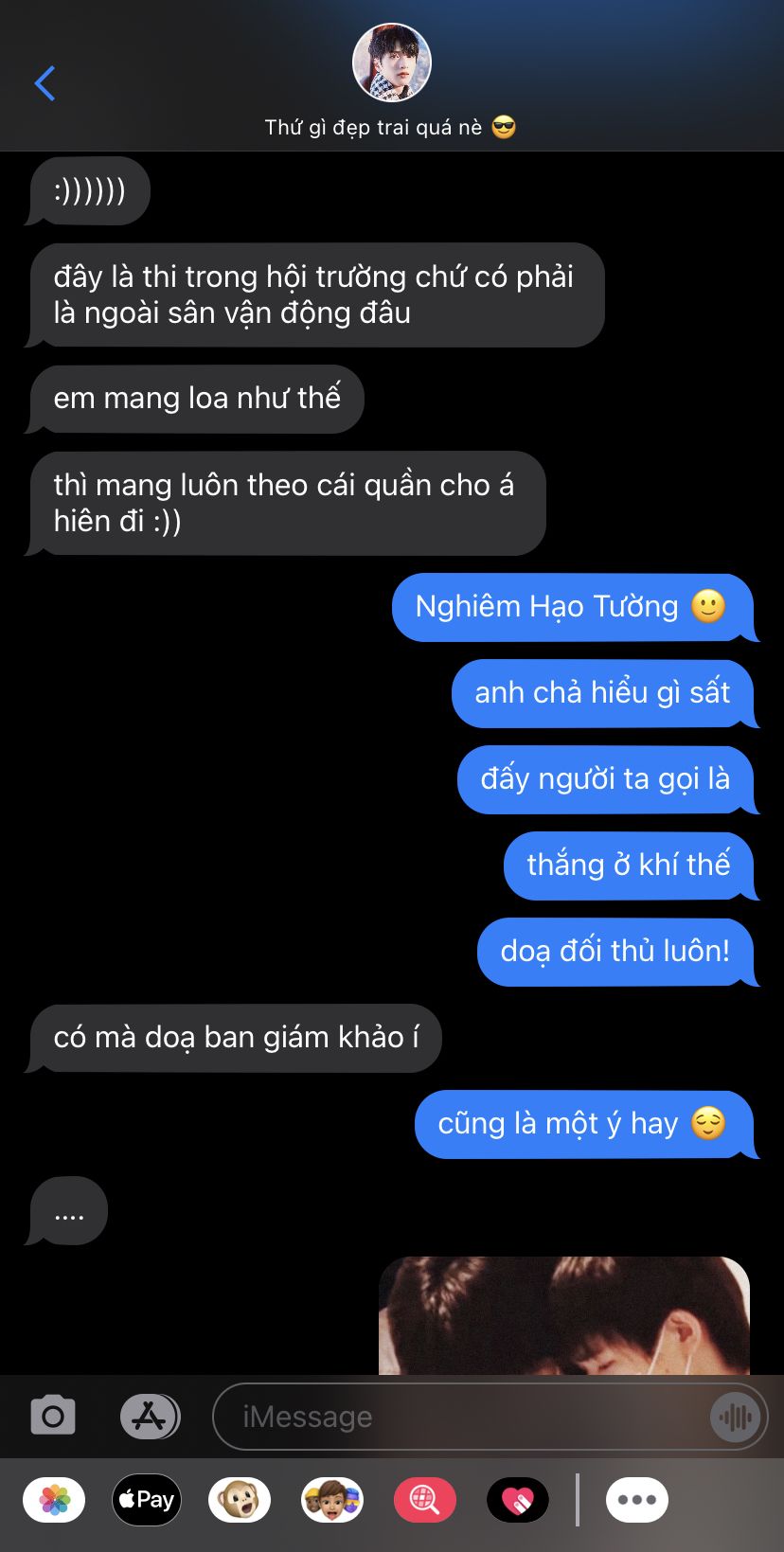This screenshot has width=784, height=1552.
Task: Show more iMessage apps
Action: 637,1500
